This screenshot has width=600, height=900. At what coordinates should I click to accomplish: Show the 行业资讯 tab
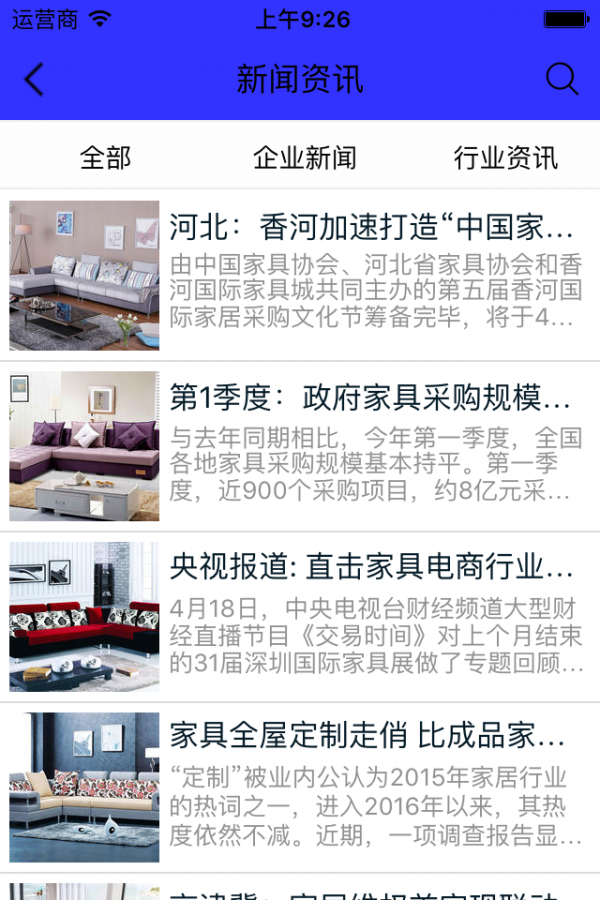[505, 157]
